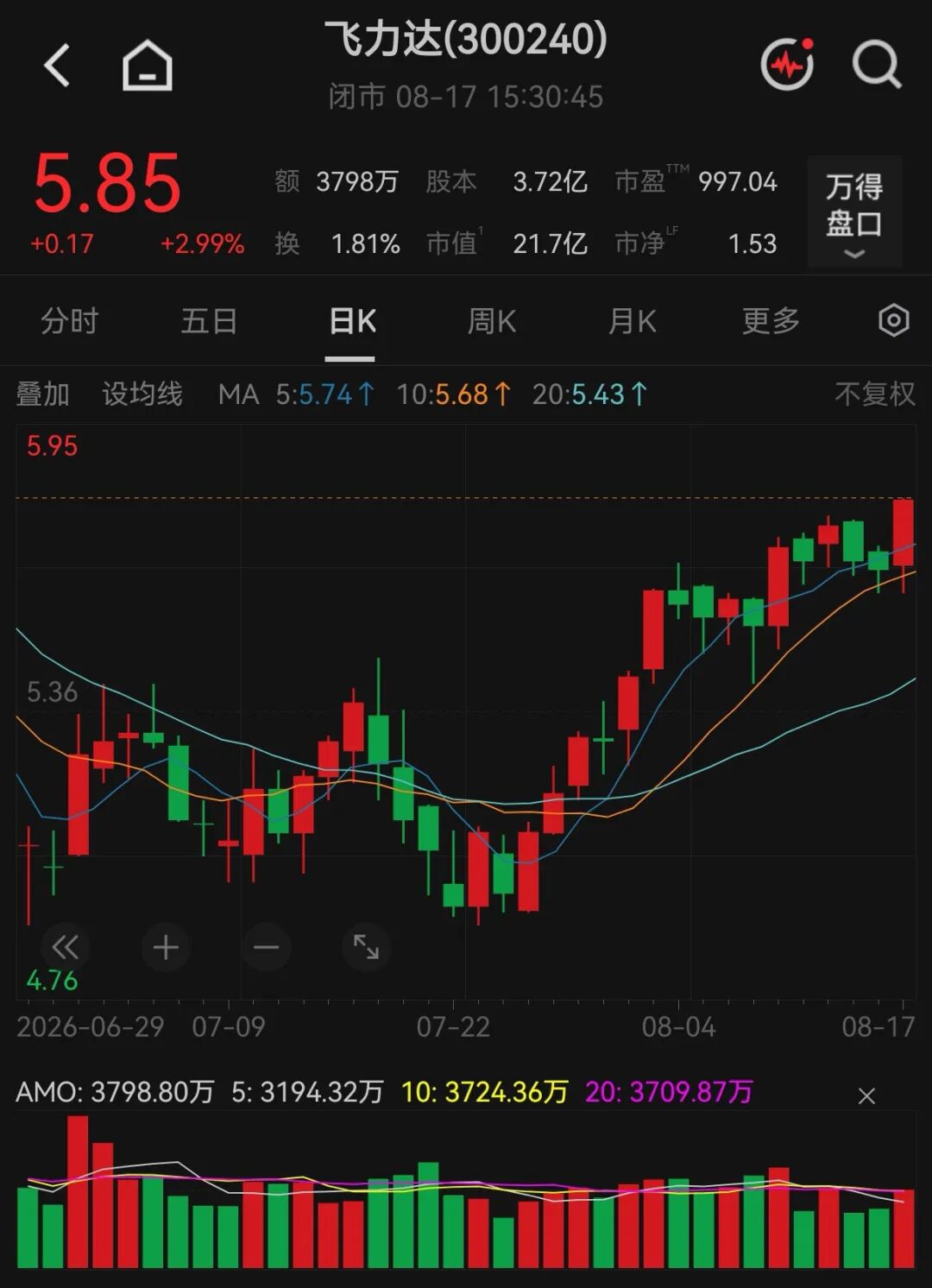Close the AMO volume indicator panel

(866, 1095)
